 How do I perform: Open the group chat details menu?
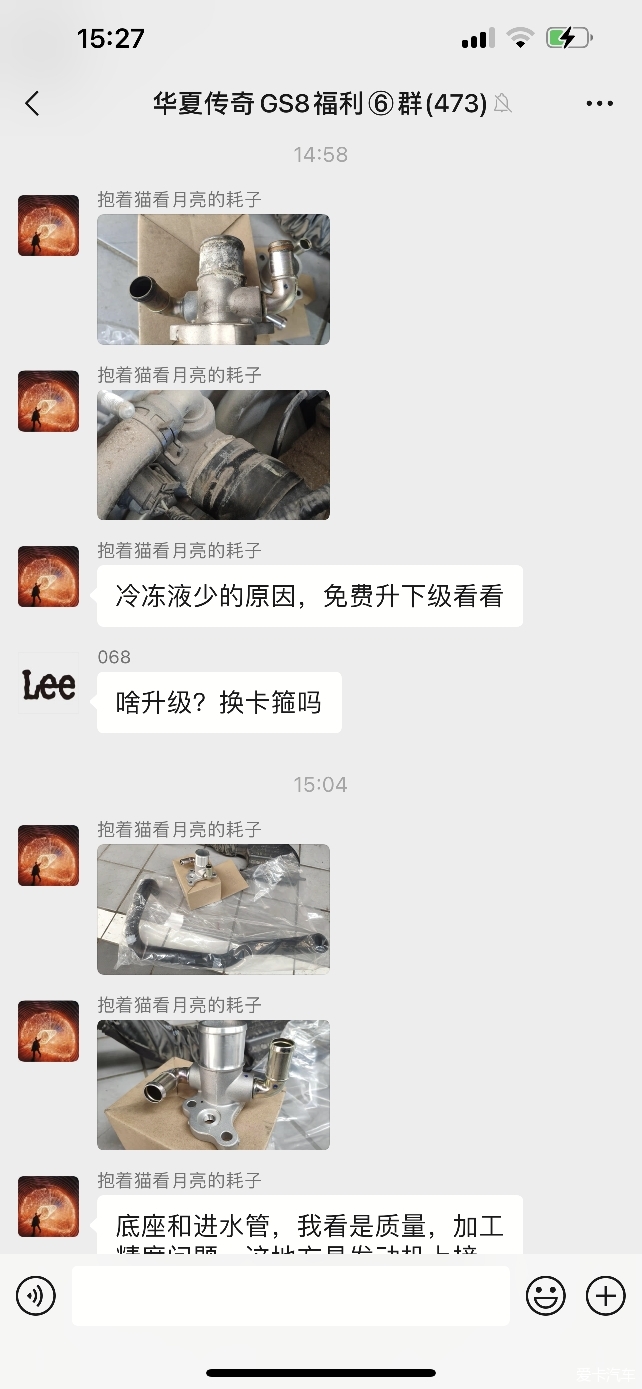[599, 103]
